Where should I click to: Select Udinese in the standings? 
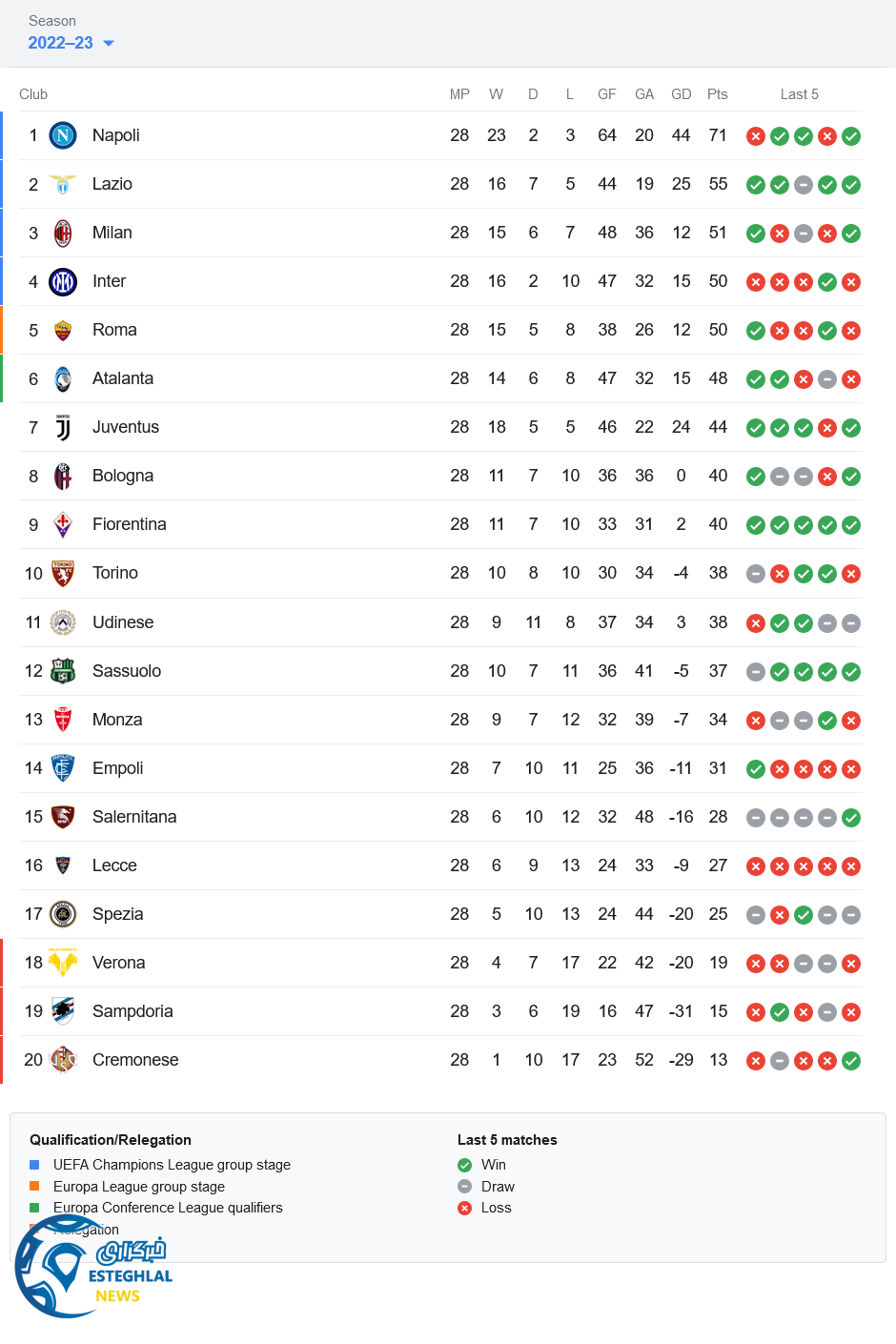(122, 622)
